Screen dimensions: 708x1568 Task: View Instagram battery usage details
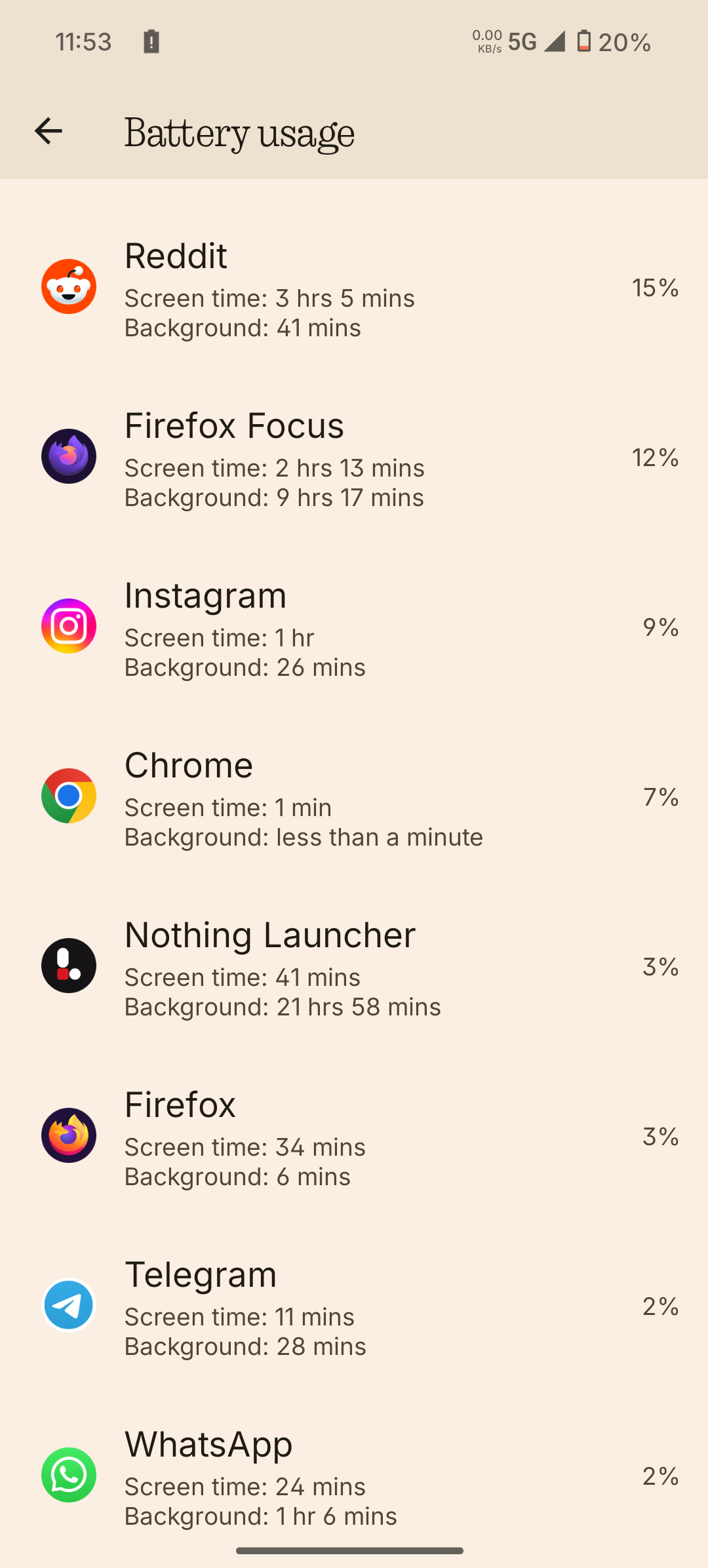tap(354, 627)
